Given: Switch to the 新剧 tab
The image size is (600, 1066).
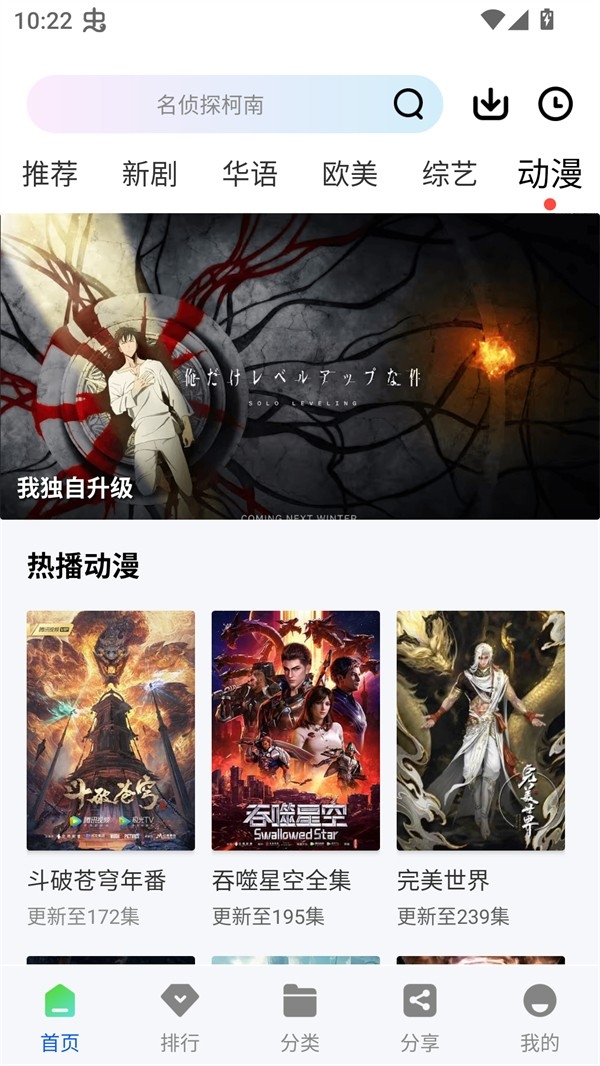Looking at the screenshot, I should click(x=150, y=174).
